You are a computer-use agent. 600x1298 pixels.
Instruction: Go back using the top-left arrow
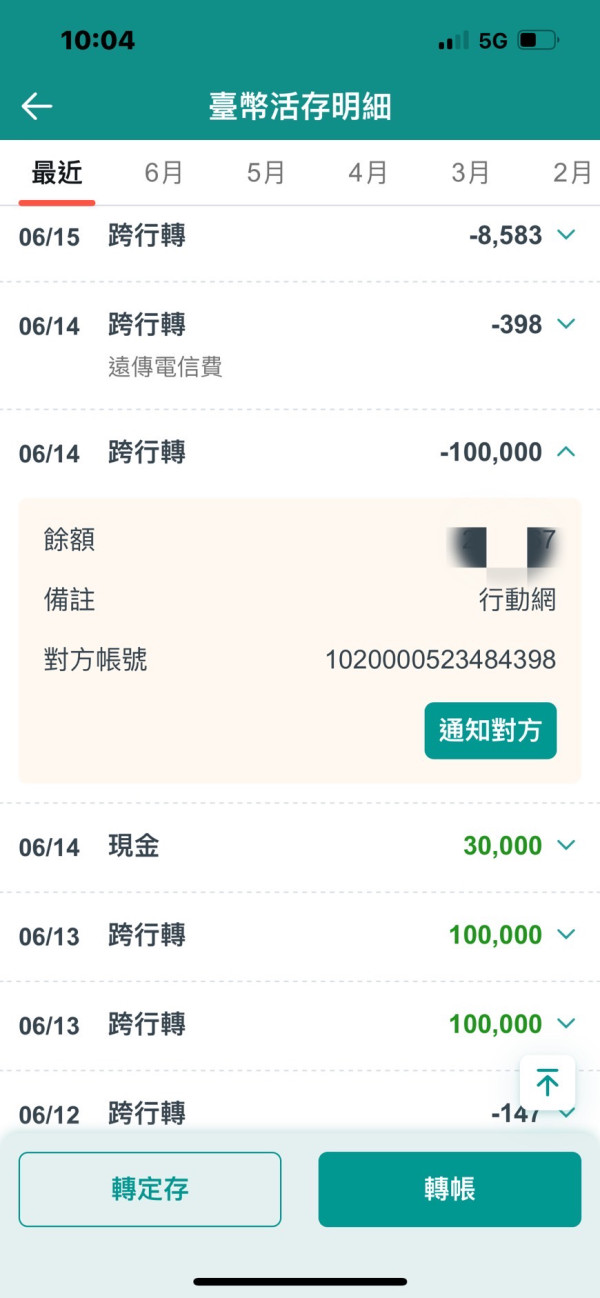(x=37, y=106)
